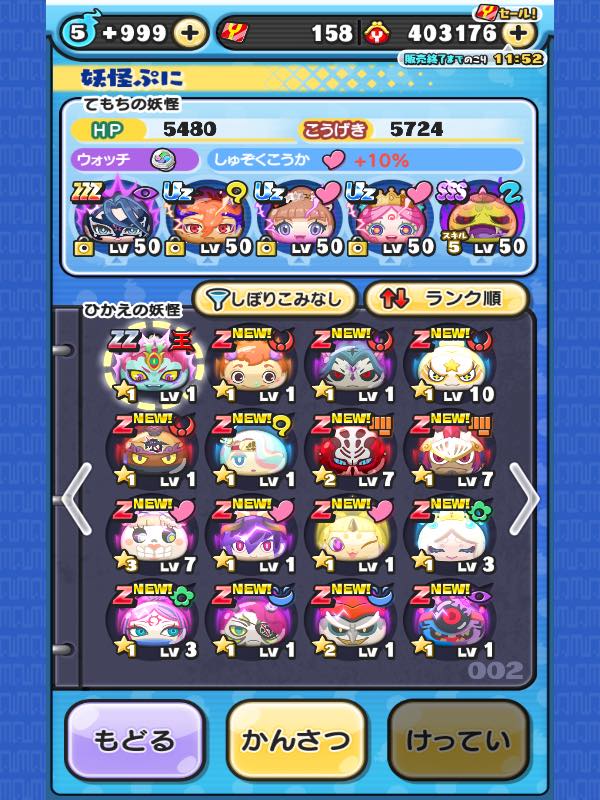Tap the もどる back button
The image size is (600, 800).
coord(135,741)
